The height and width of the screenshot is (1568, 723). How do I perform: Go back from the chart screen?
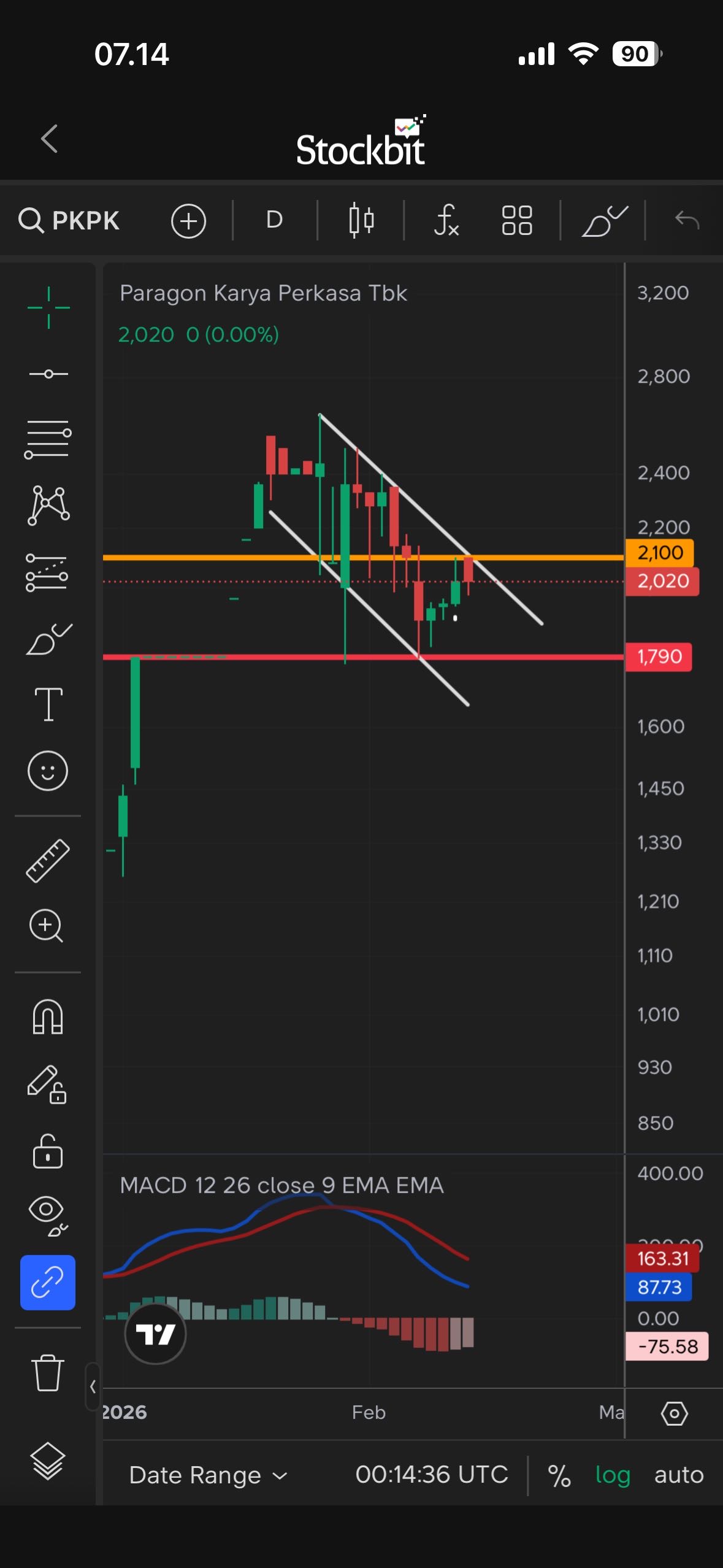coord(50,139)
